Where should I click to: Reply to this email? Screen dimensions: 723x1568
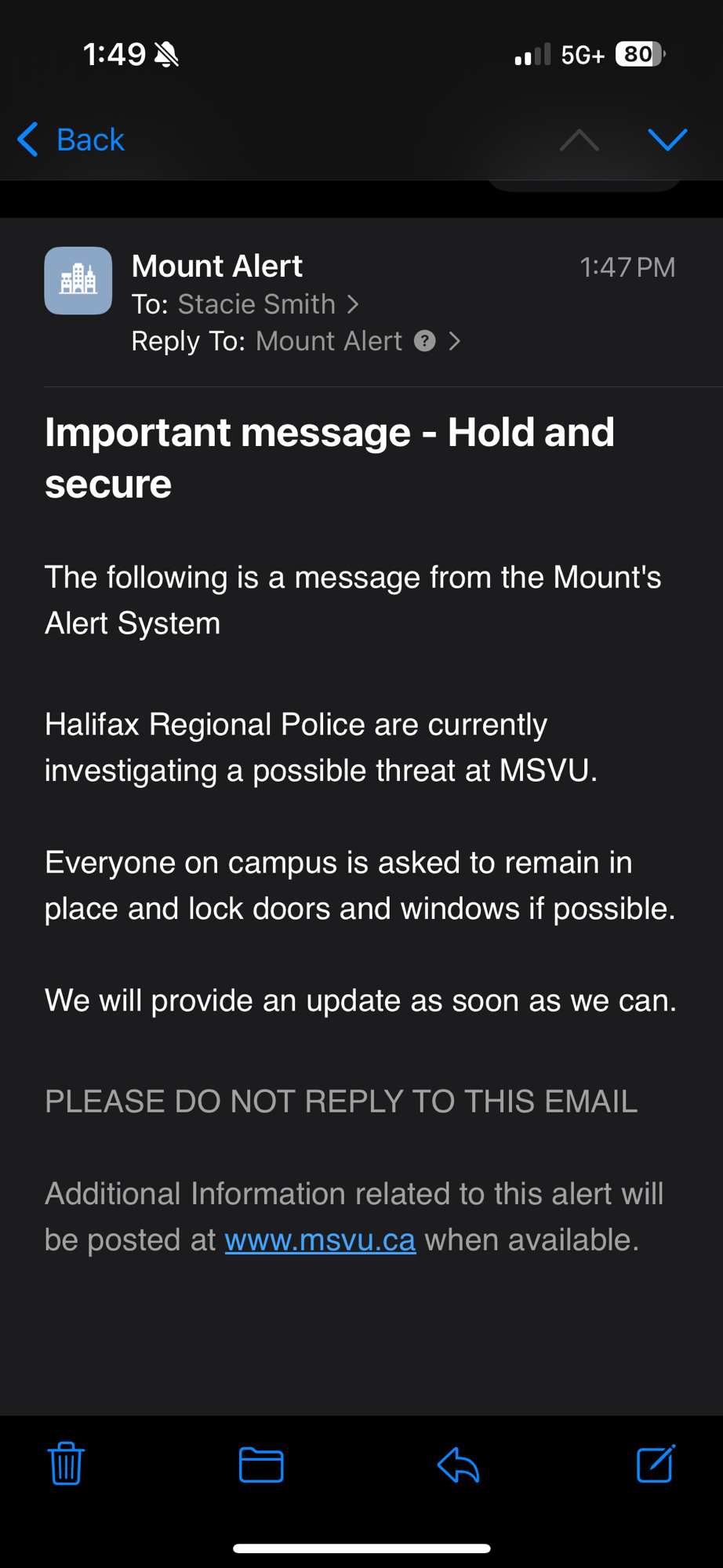(x=458, y=1464)
